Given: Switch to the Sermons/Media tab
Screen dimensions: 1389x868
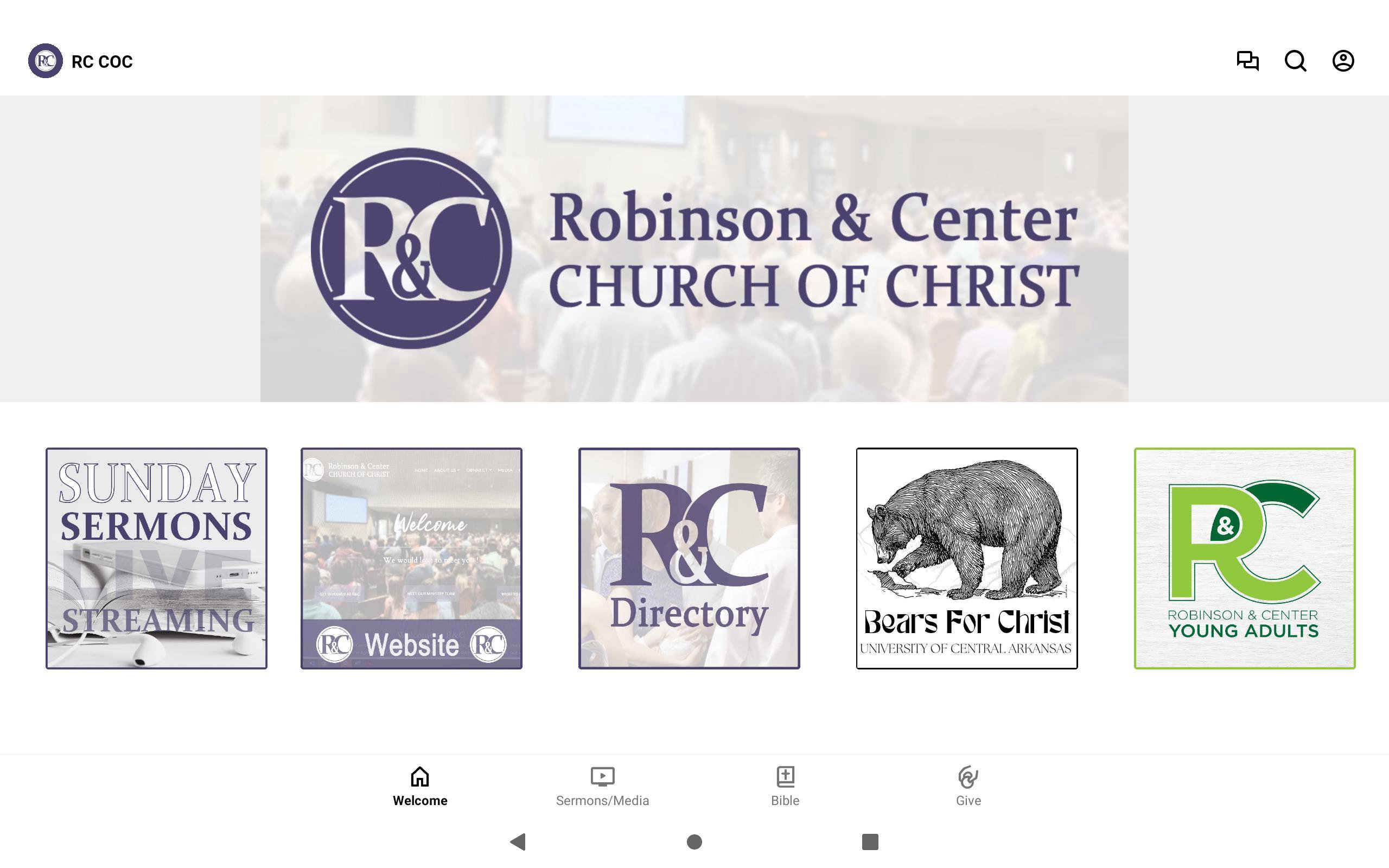Looking at the screenshot, I should point(602,786).
